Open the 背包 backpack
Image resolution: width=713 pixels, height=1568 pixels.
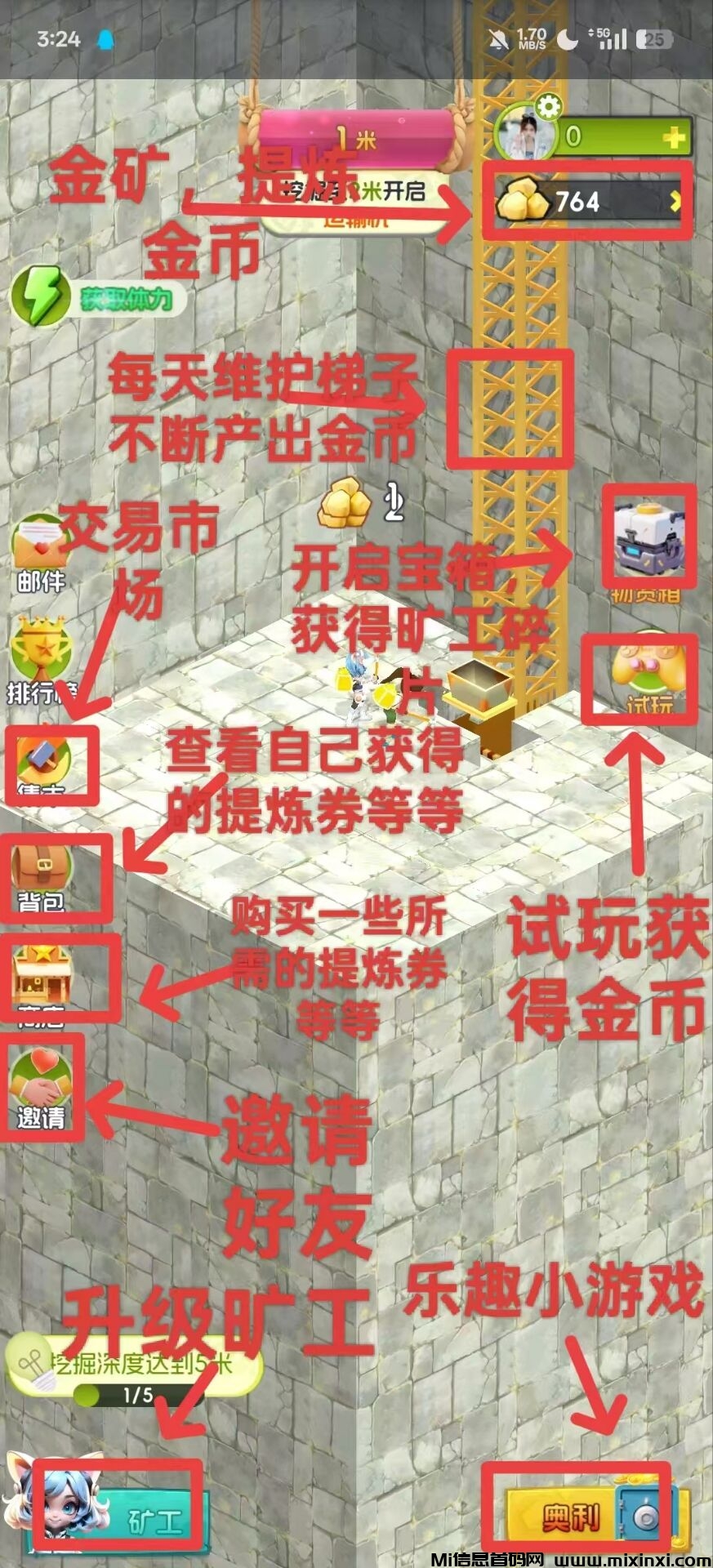(x=42, y=876)
